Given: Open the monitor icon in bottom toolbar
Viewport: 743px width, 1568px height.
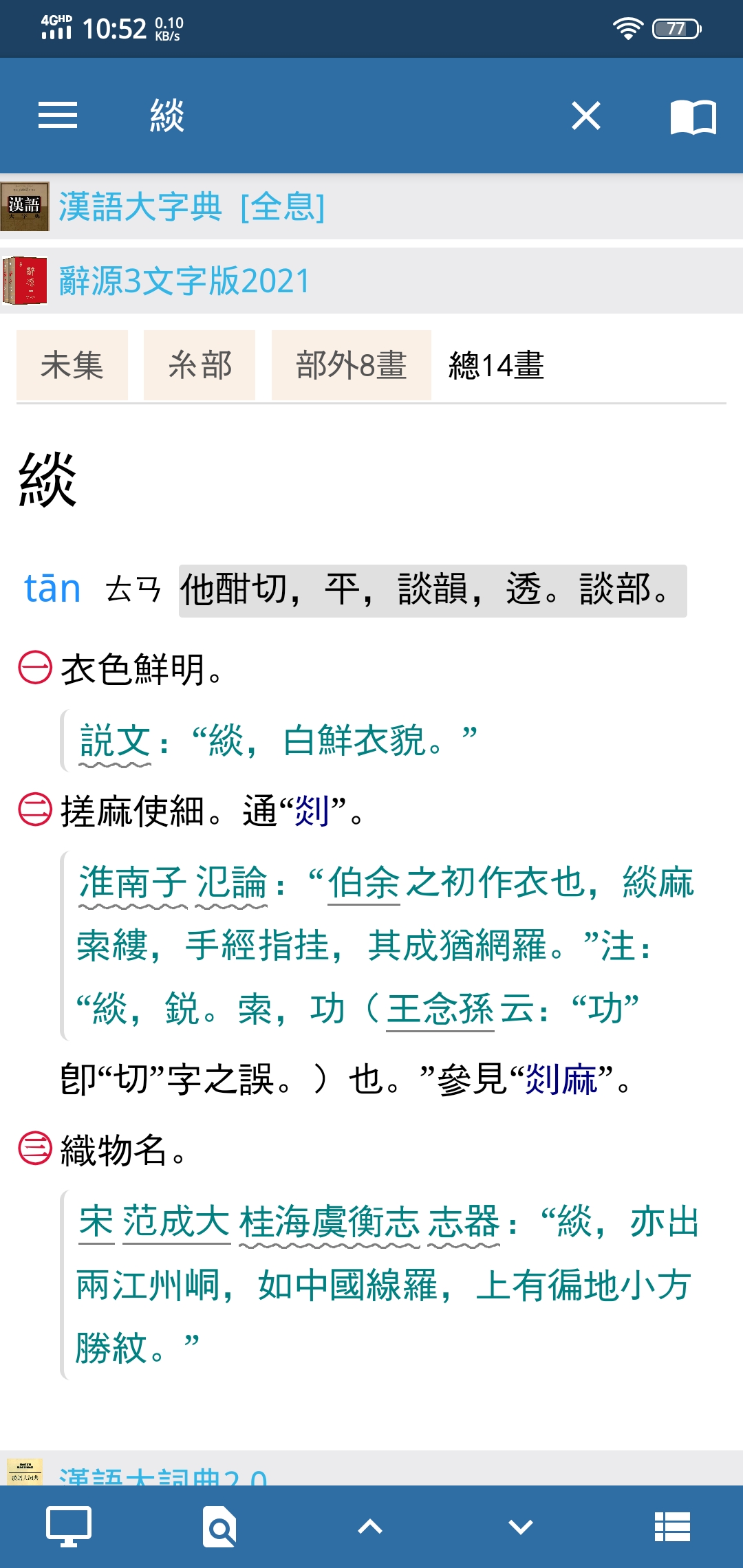Looking at the screenshot, I should (x=69, y=1527).
